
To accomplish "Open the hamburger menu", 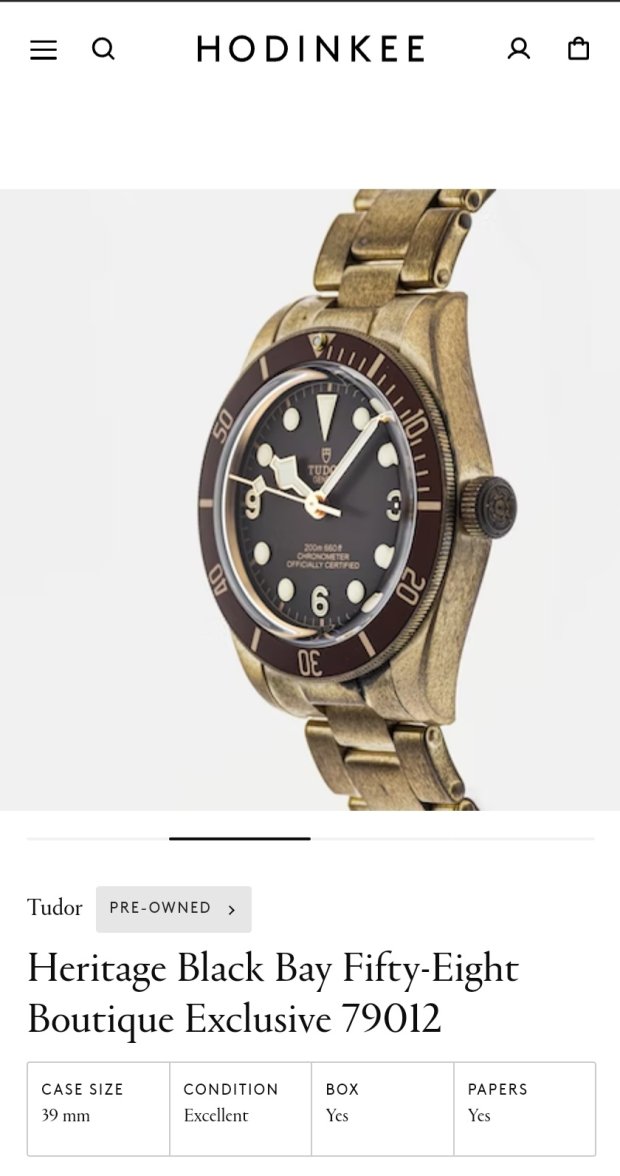I will coord(43,49).
